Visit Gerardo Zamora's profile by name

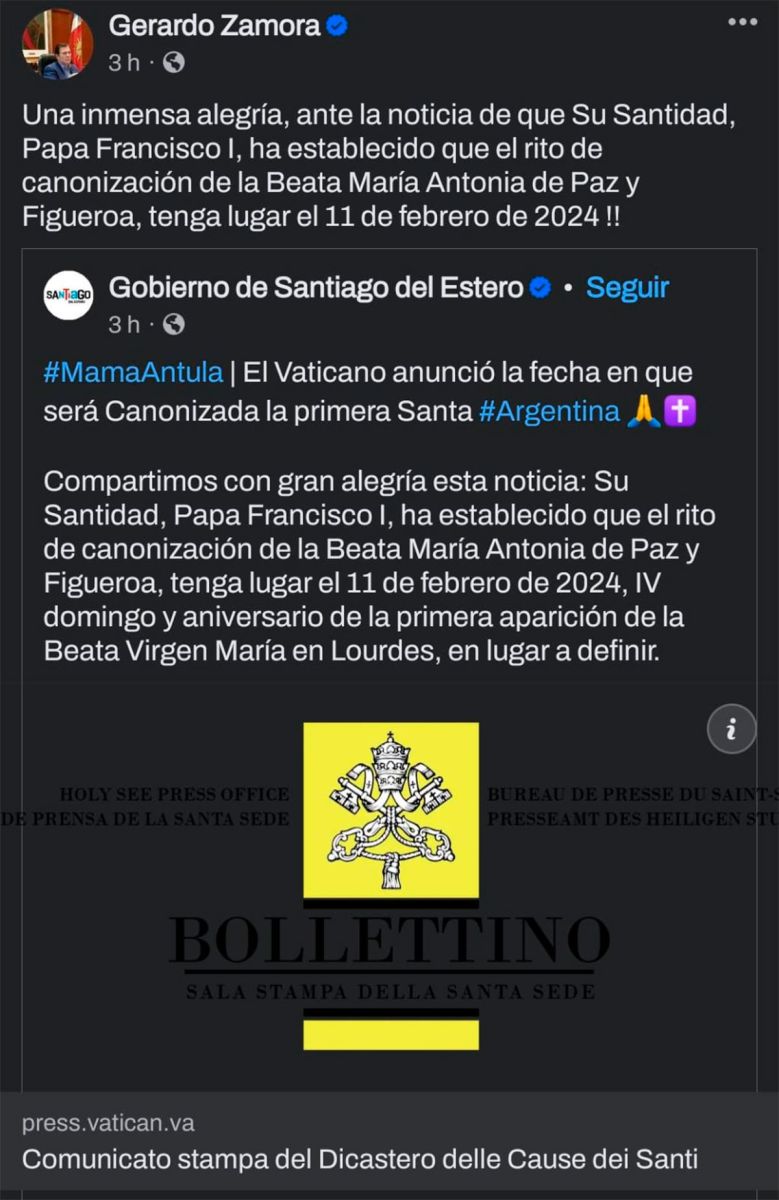click(214, 26)
